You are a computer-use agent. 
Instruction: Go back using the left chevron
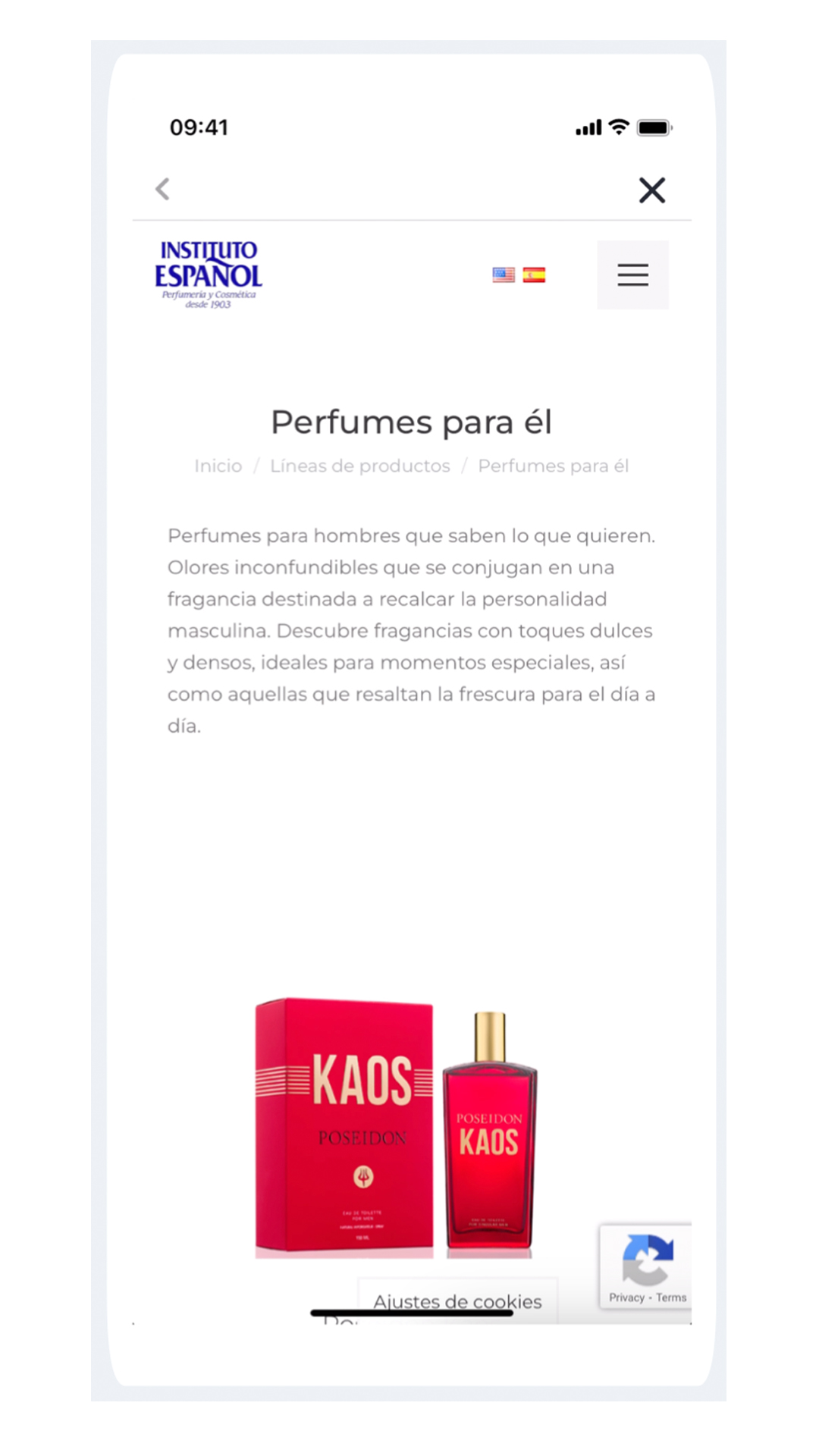(162, 189)
